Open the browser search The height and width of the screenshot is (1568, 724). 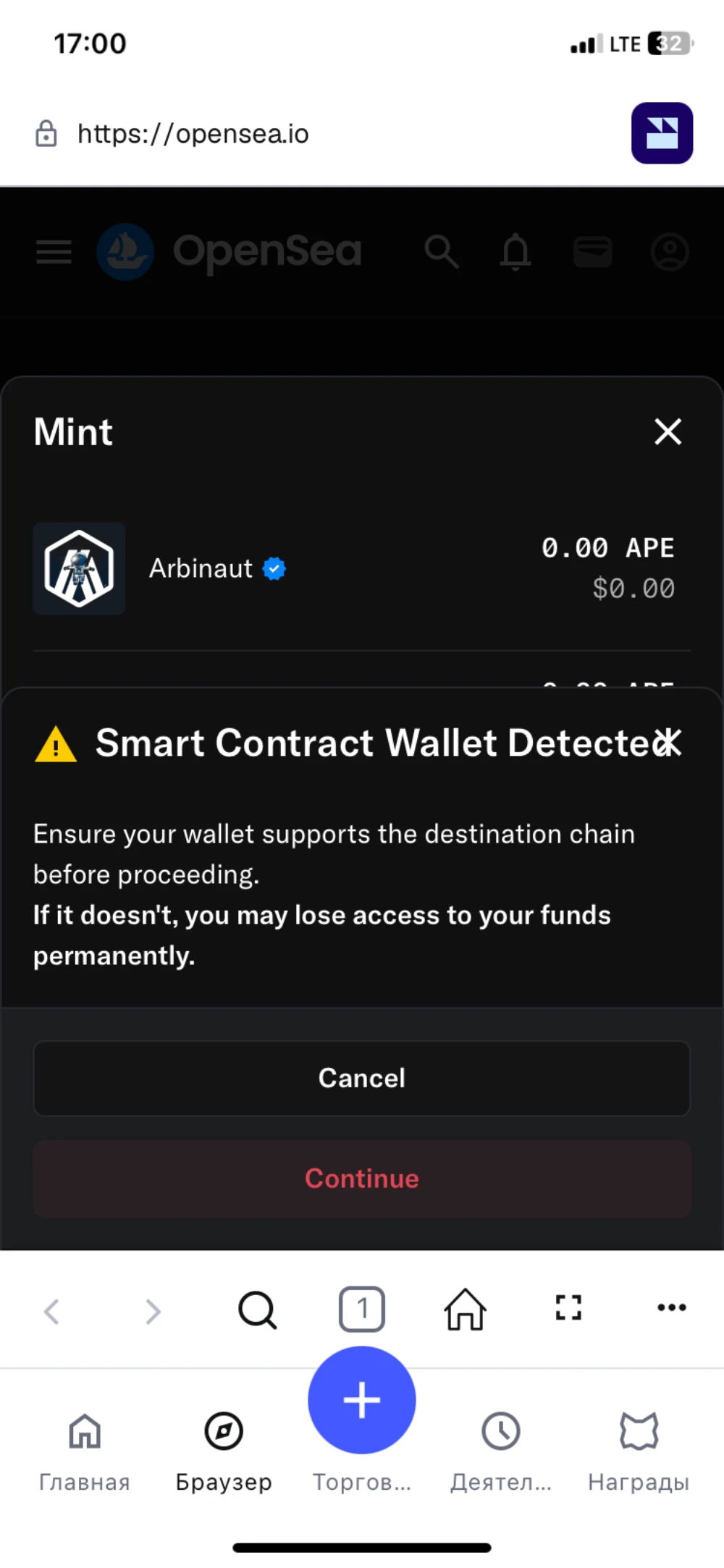pos(257,1310)
